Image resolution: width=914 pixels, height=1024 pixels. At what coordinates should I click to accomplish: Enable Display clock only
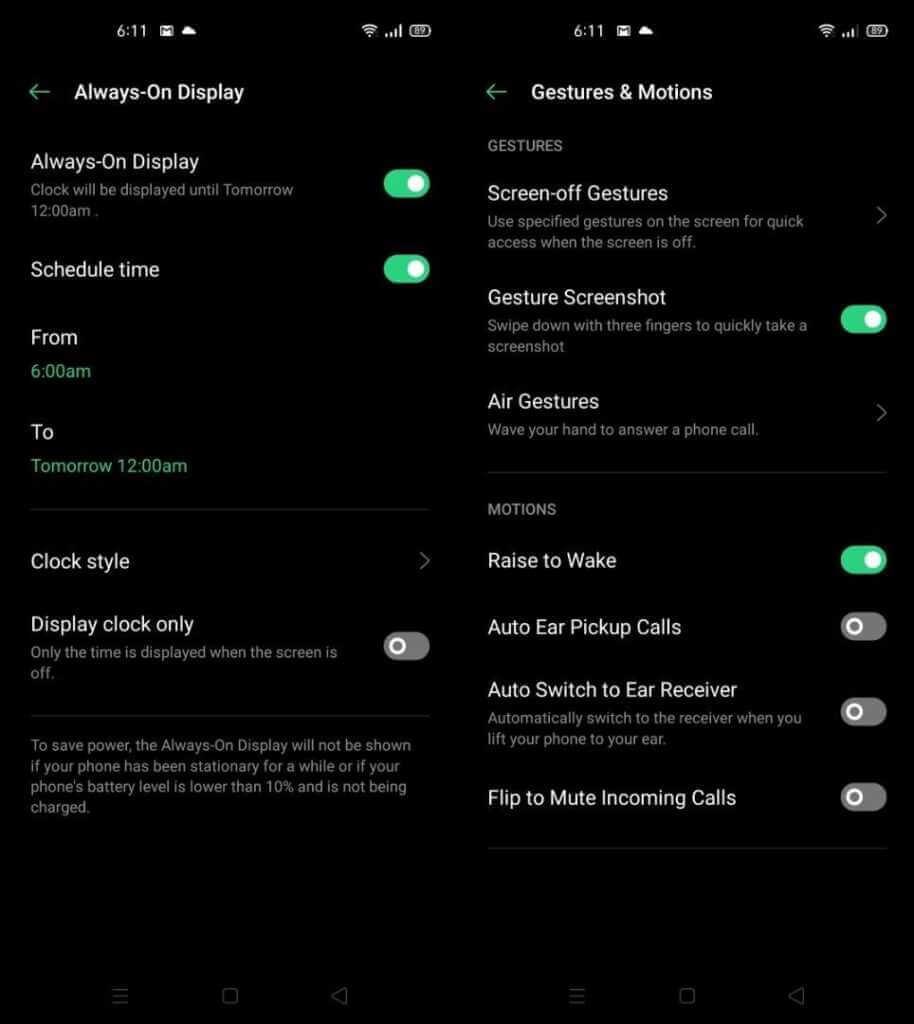[406, 646]
